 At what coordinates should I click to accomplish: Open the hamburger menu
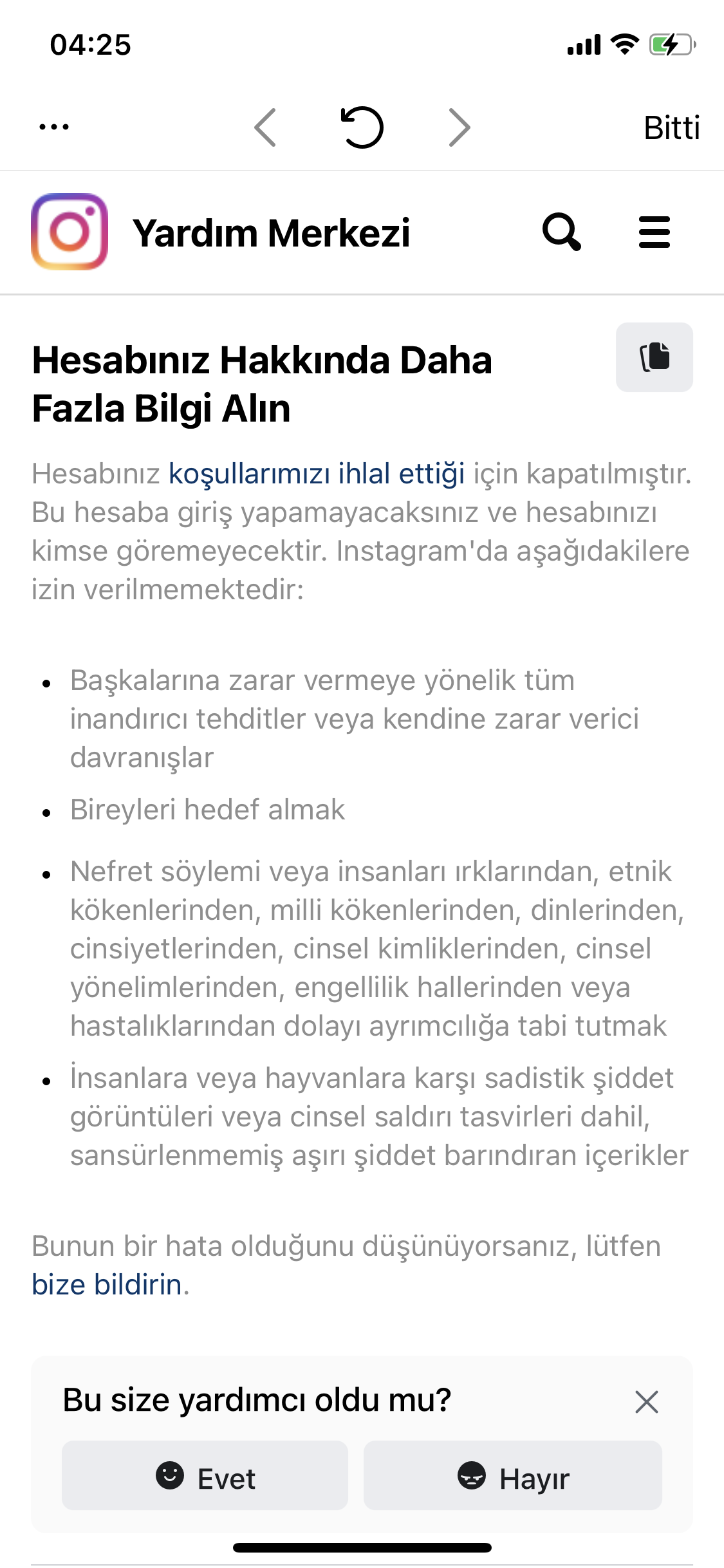click(x=654, y=232)
